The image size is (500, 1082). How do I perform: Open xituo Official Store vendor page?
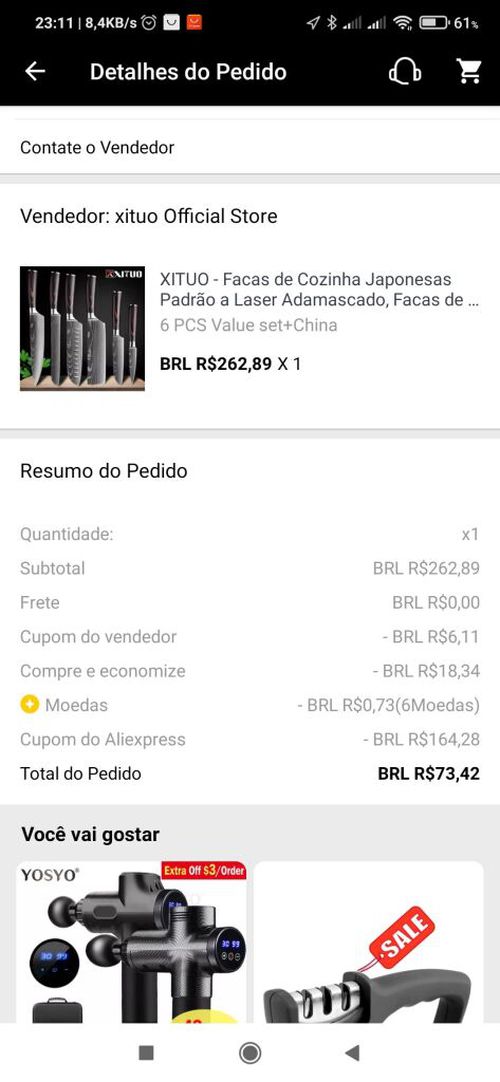149,216
